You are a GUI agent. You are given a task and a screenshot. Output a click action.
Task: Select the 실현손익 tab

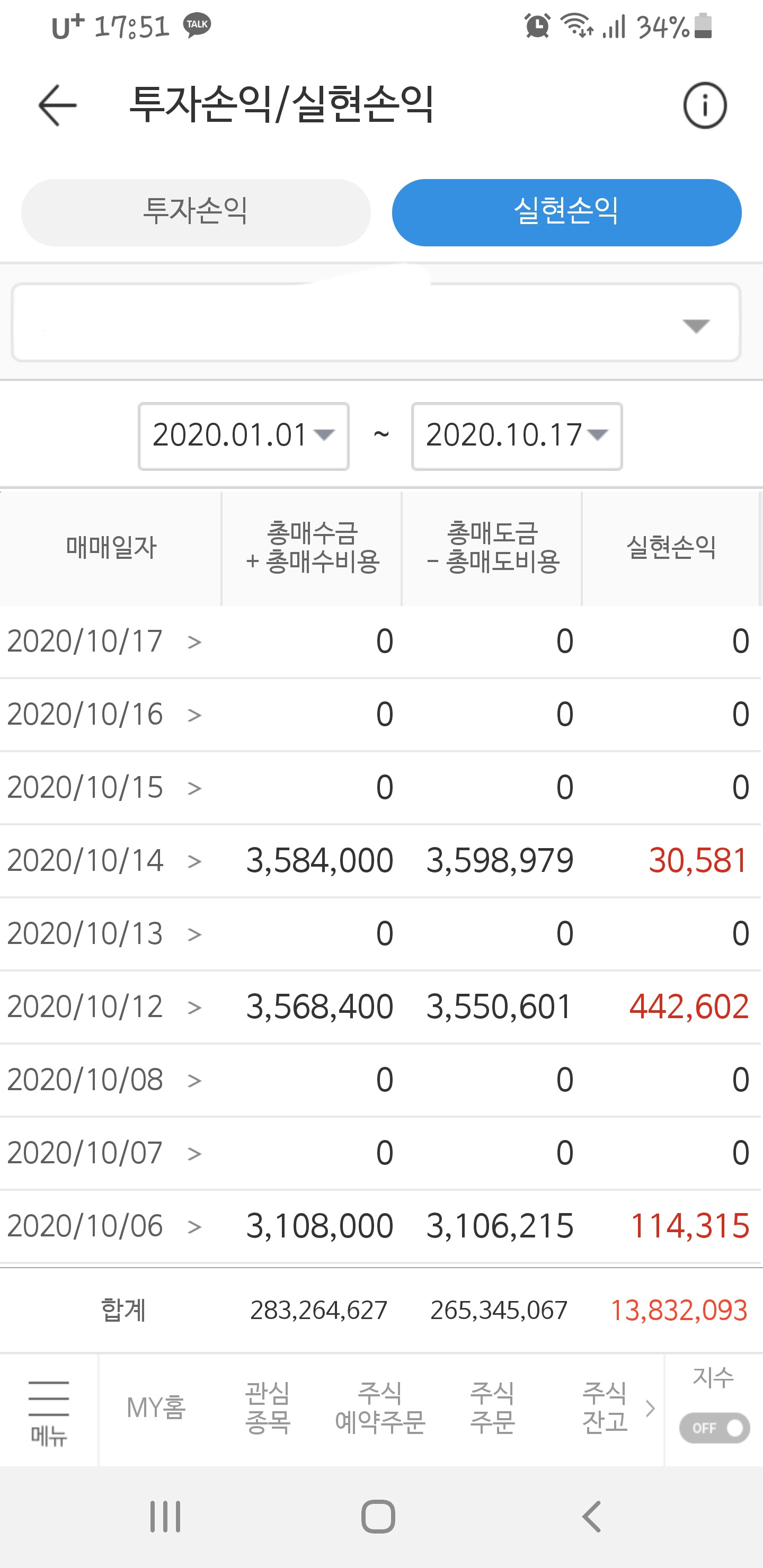coord(566,212)
